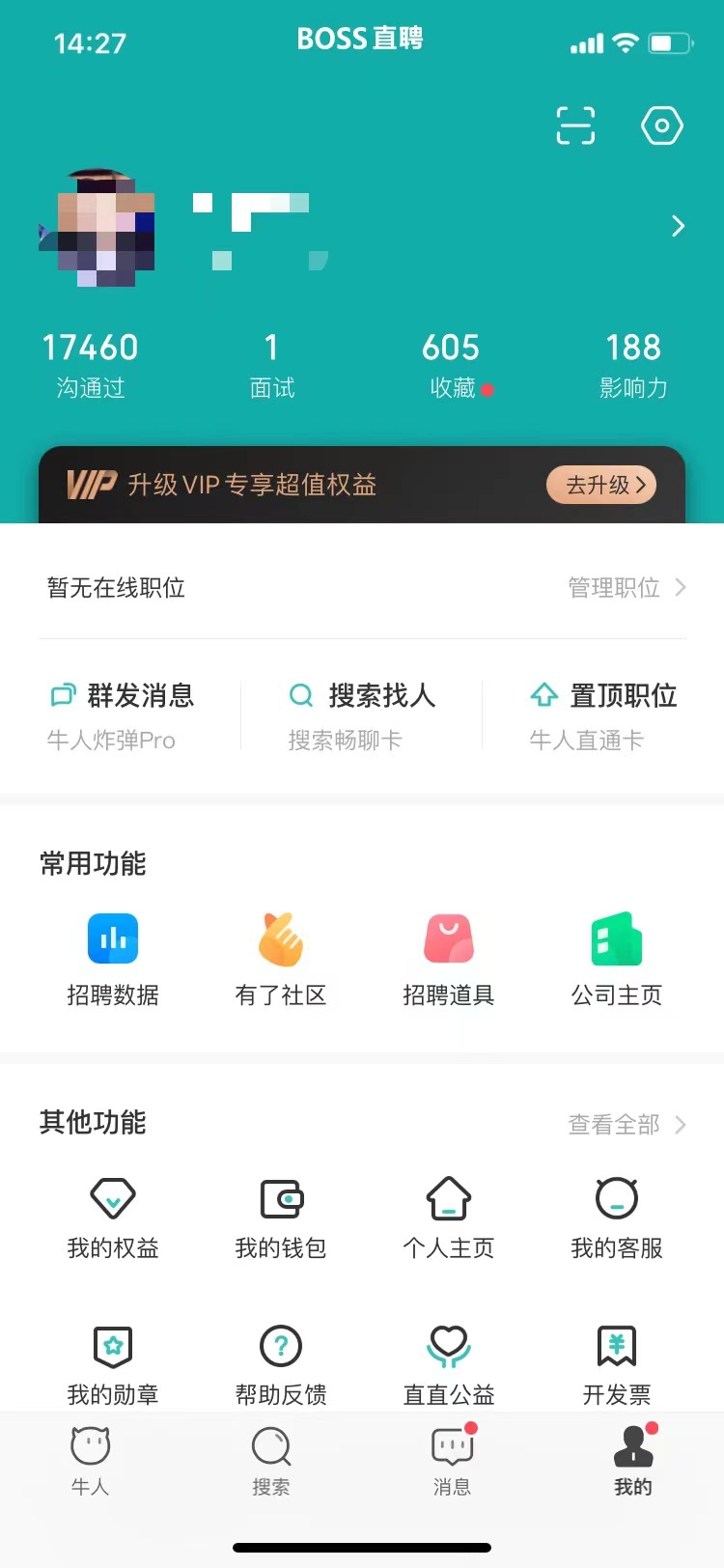
Task: Select the 群发消息 message icon
Action: (x=64, y=694)
